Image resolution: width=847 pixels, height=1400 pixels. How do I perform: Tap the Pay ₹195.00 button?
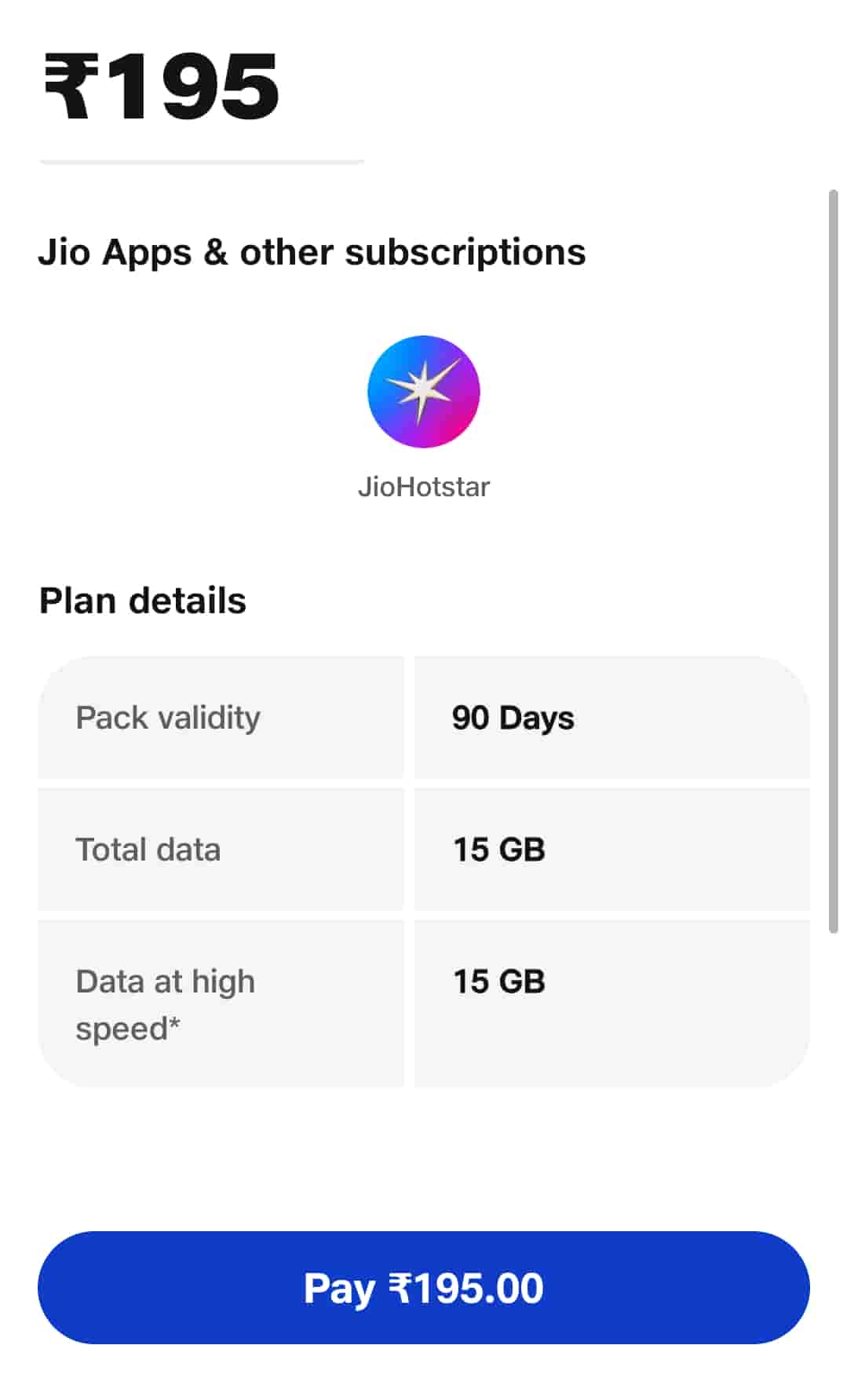423,1288
